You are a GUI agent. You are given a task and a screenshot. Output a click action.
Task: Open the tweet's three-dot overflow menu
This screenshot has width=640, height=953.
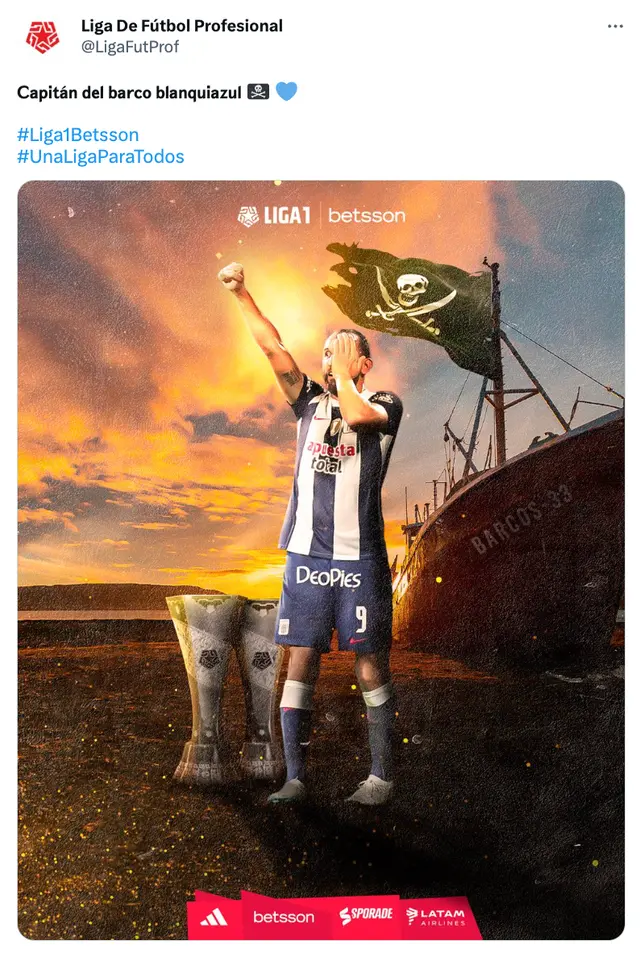click(x=615, y=27)
